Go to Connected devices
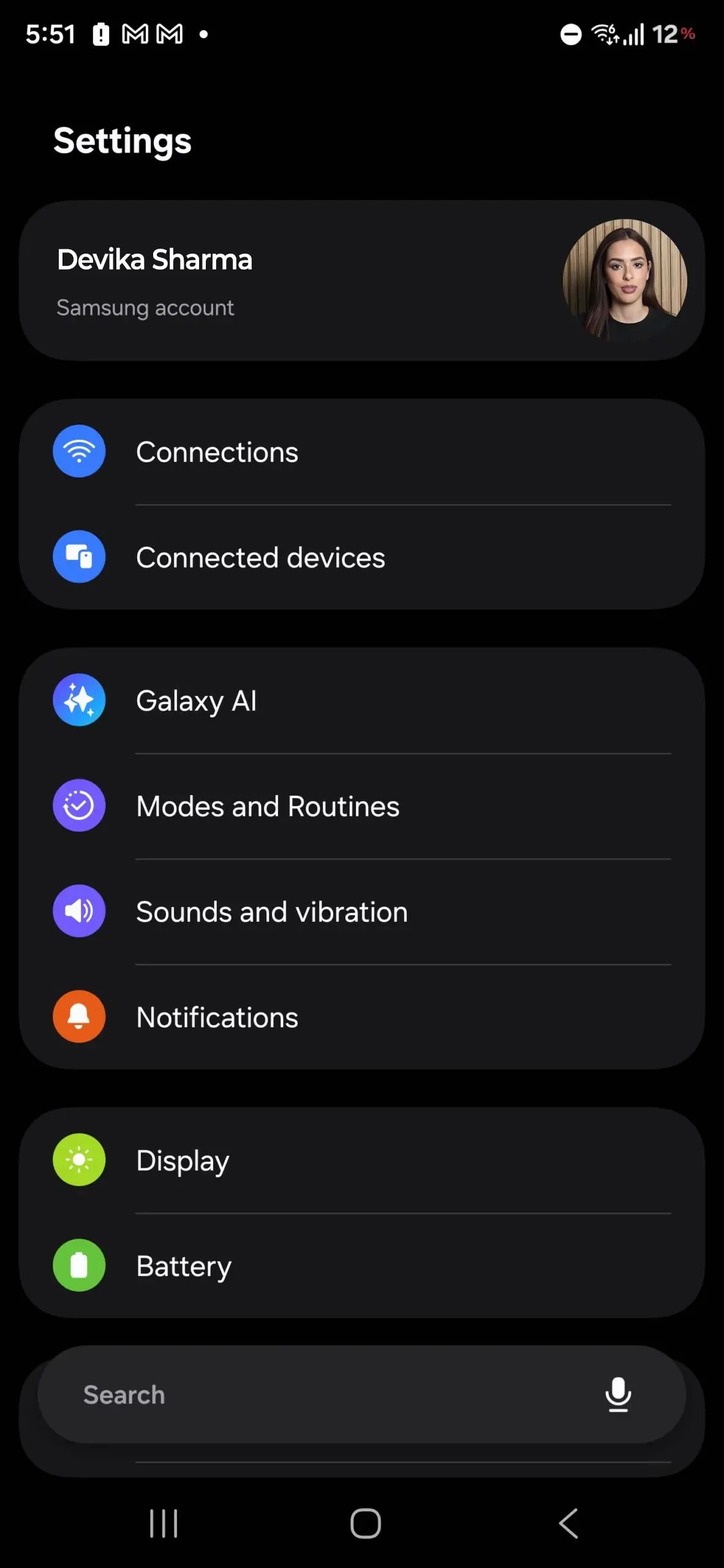This screenshot has height=1568, width=724. (x=361, y=557)
